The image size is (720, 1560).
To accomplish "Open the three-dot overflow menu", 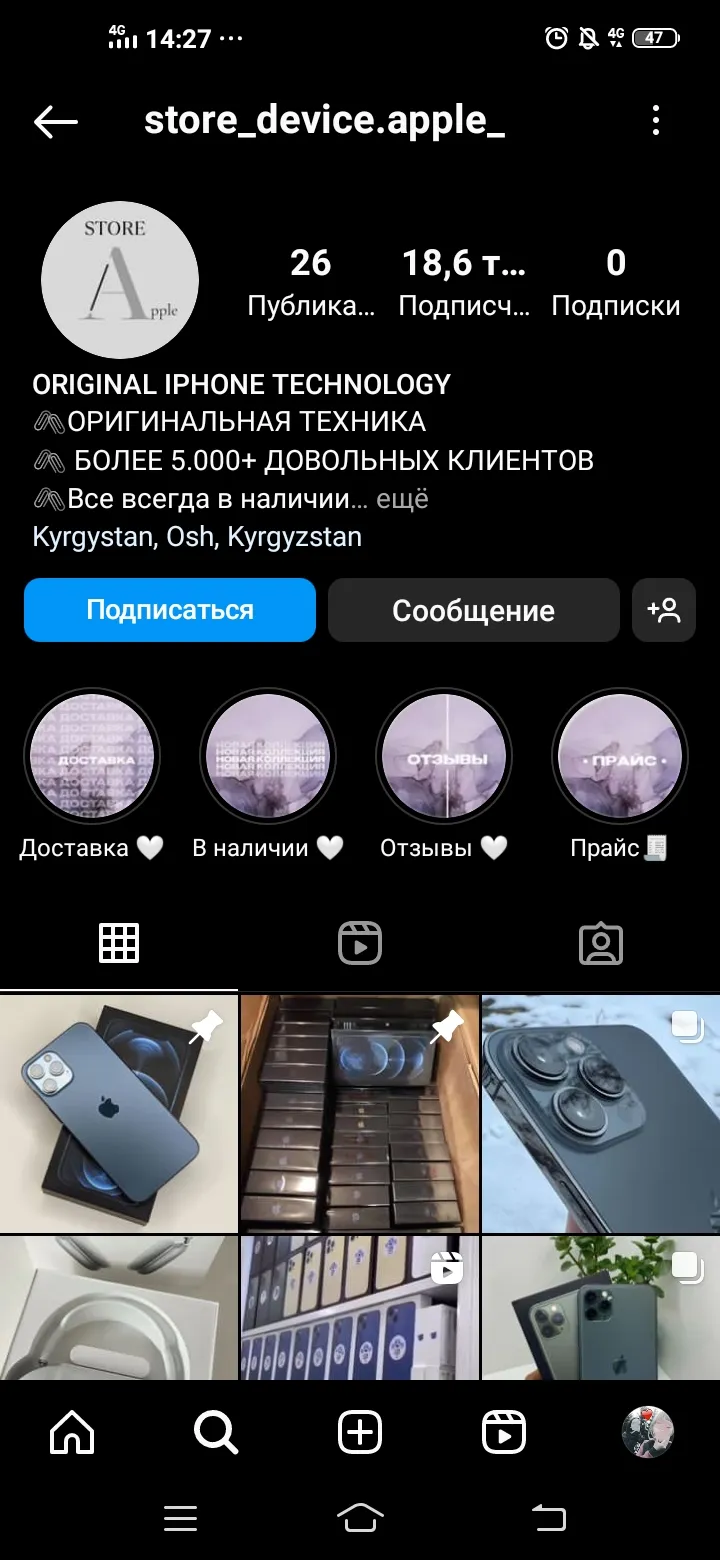I will (656, 121).
